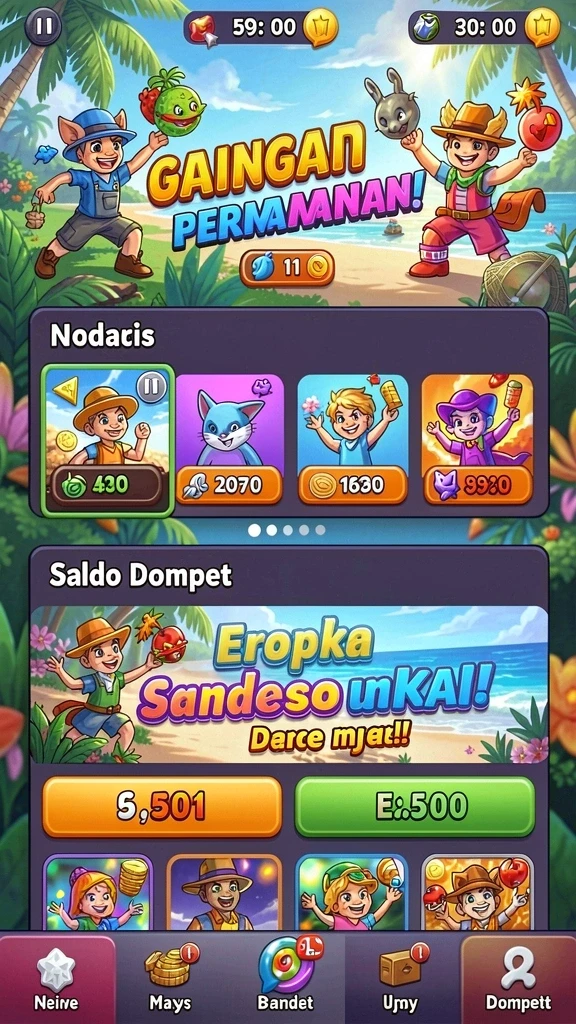Open the red-haired girl tile with coins
576x1024 pixels.
click(98, 892)
